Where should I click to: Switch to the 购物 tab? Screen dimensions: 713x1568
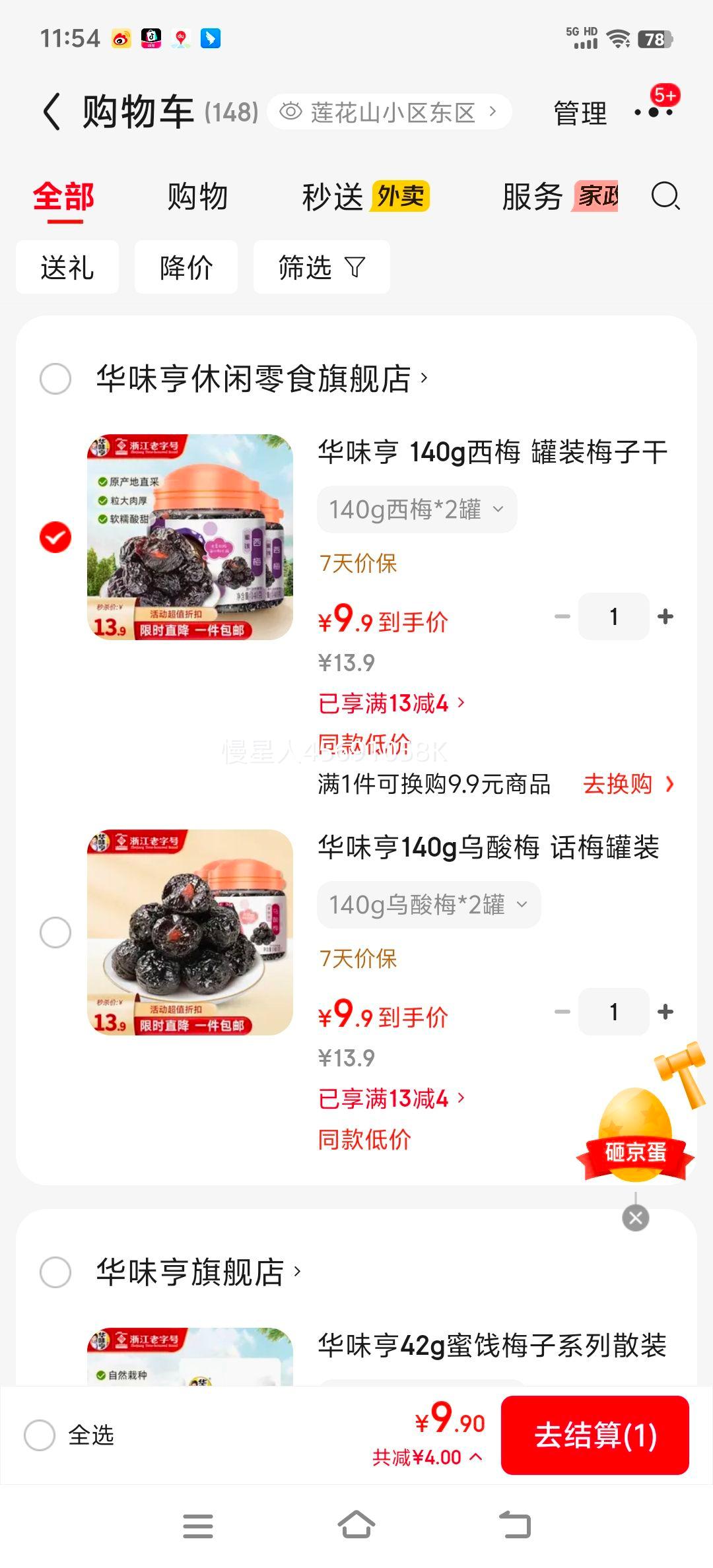click(x=197, y=197)
